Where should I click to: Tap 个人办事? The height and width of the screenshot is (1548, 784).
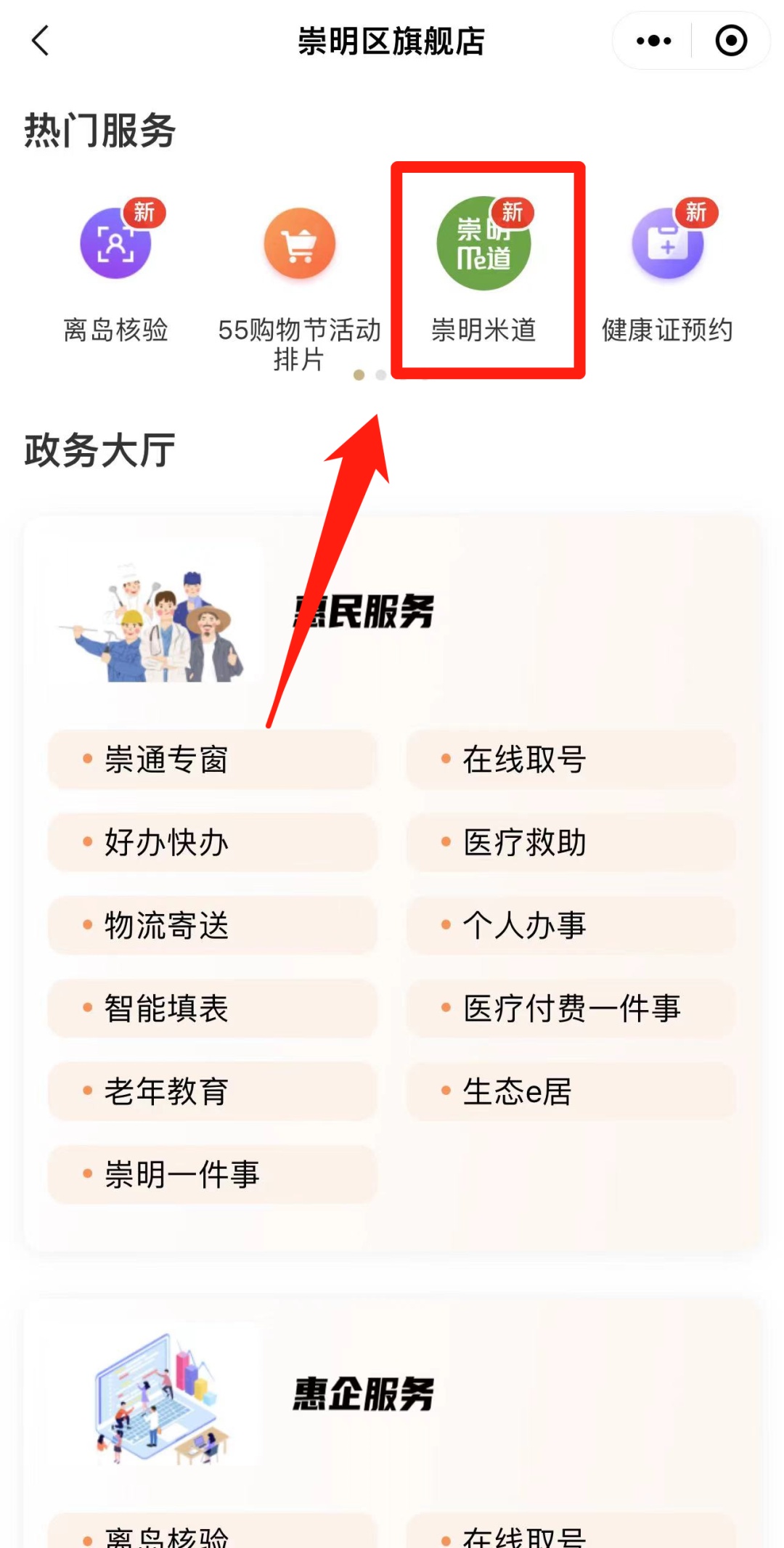tap(571, 926)
